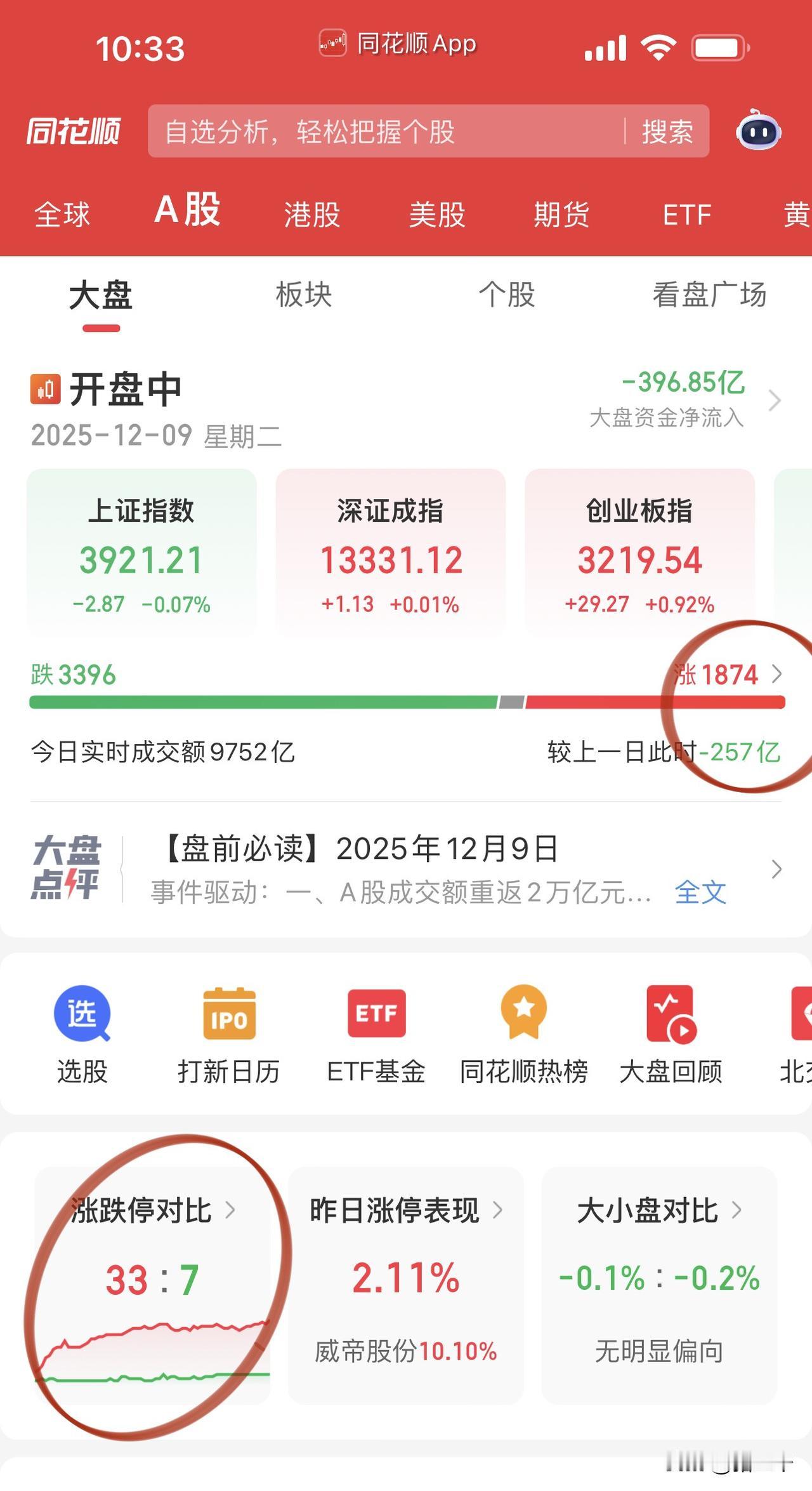Open the IPO 打新日历 calendar icon

pyautogui.click(x=229, y=1014)
